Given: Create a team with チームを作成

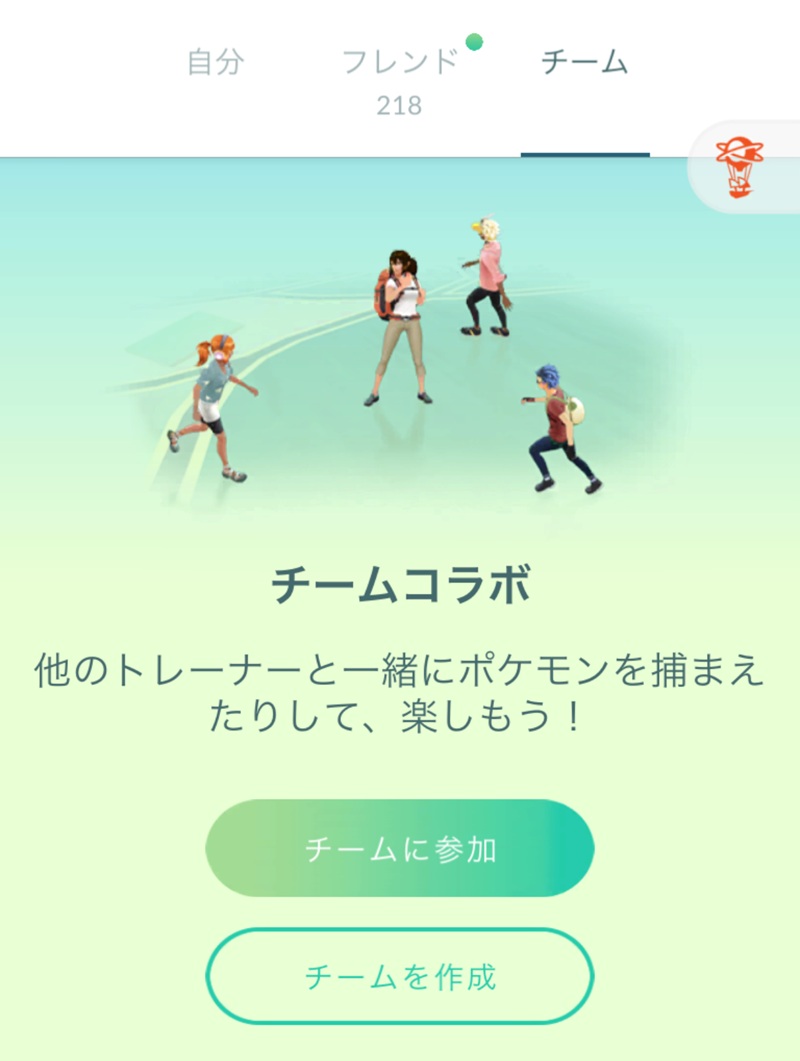Looking at the screenshot, I should [400, 977].
